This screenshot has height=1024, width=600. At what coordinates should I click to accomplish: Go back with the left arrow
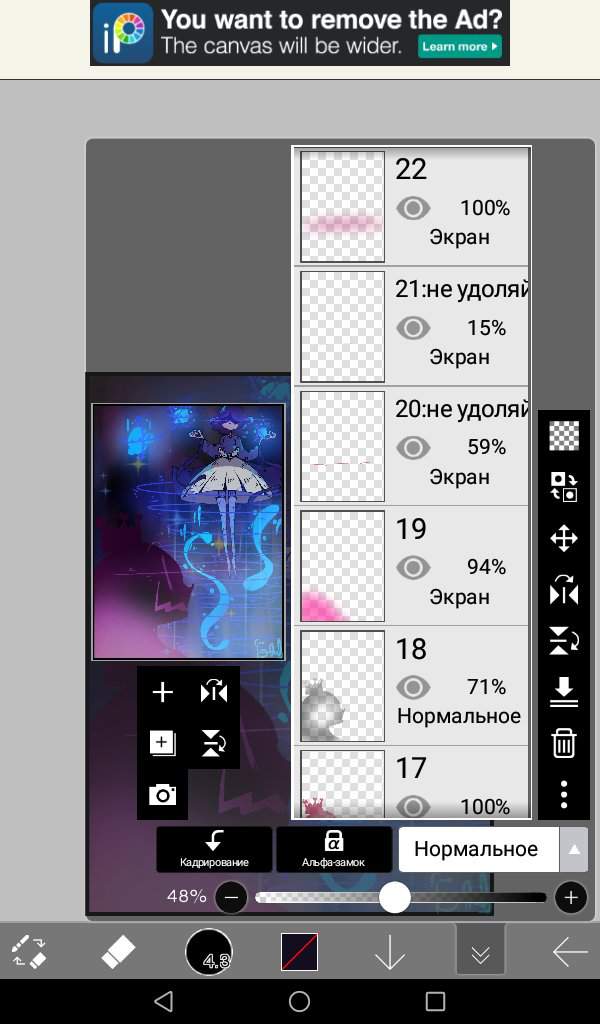(570, 952)
